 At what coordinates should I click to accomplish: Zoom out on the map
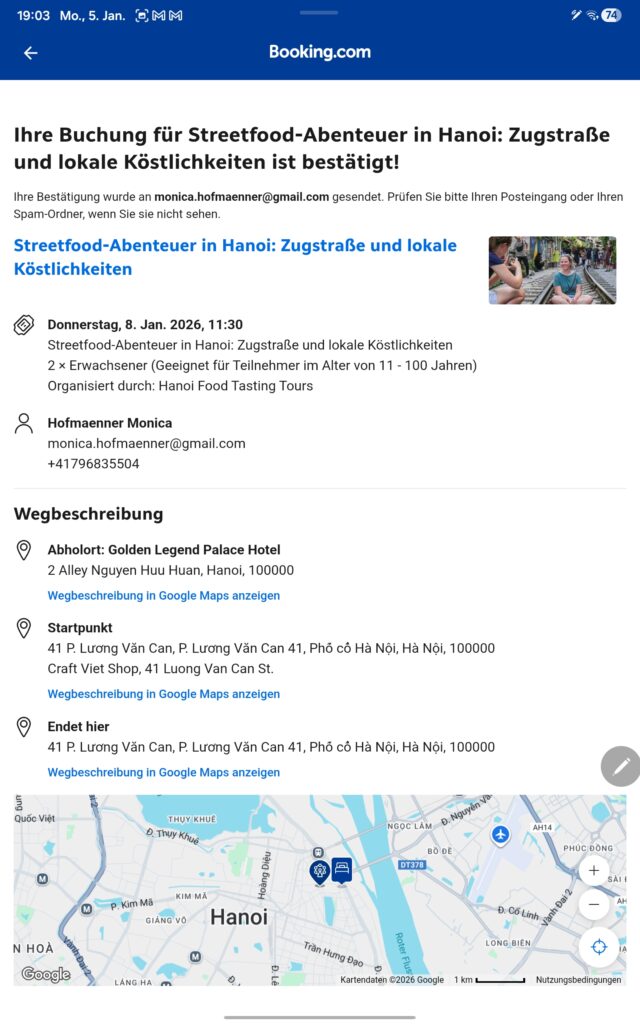[x=594, y=905]
